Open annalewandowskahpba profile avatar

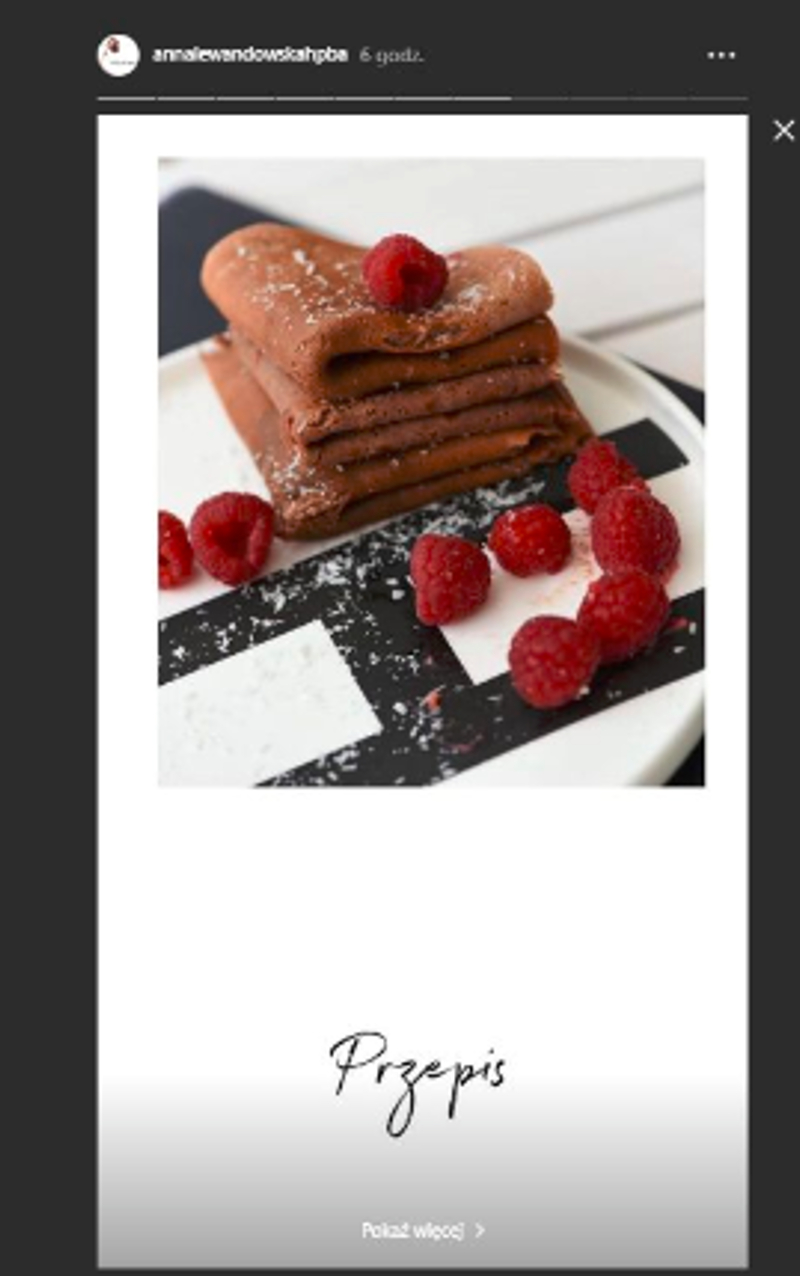click(x=118, y=56)
